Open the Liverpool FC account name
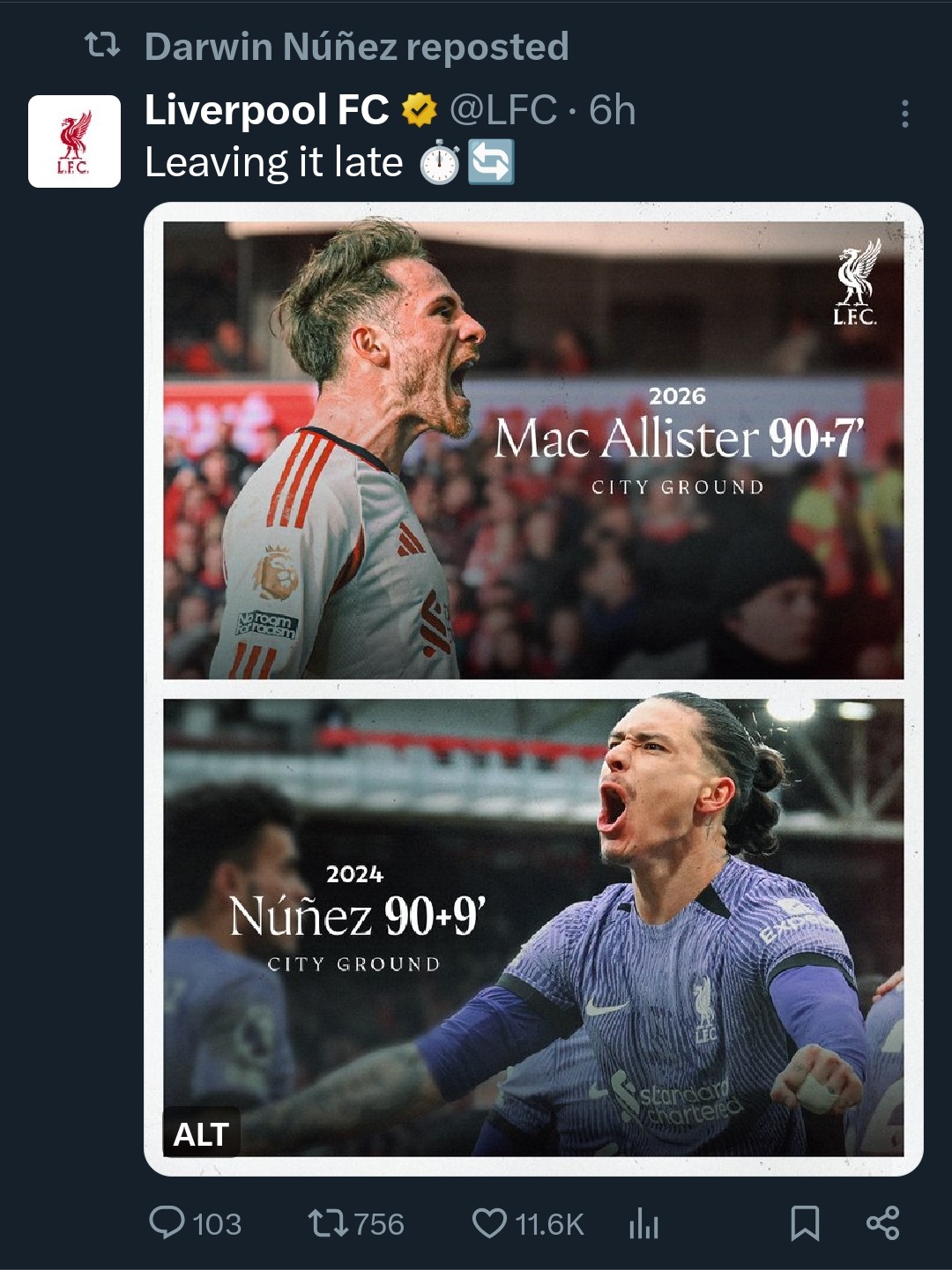 266,110
